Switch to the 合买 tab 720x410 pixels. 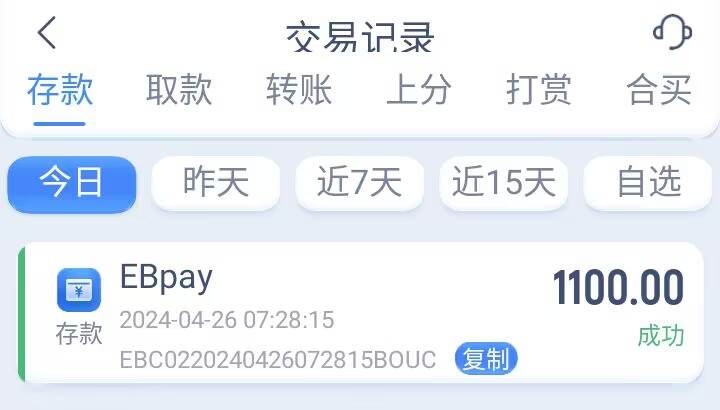(659, 90)
